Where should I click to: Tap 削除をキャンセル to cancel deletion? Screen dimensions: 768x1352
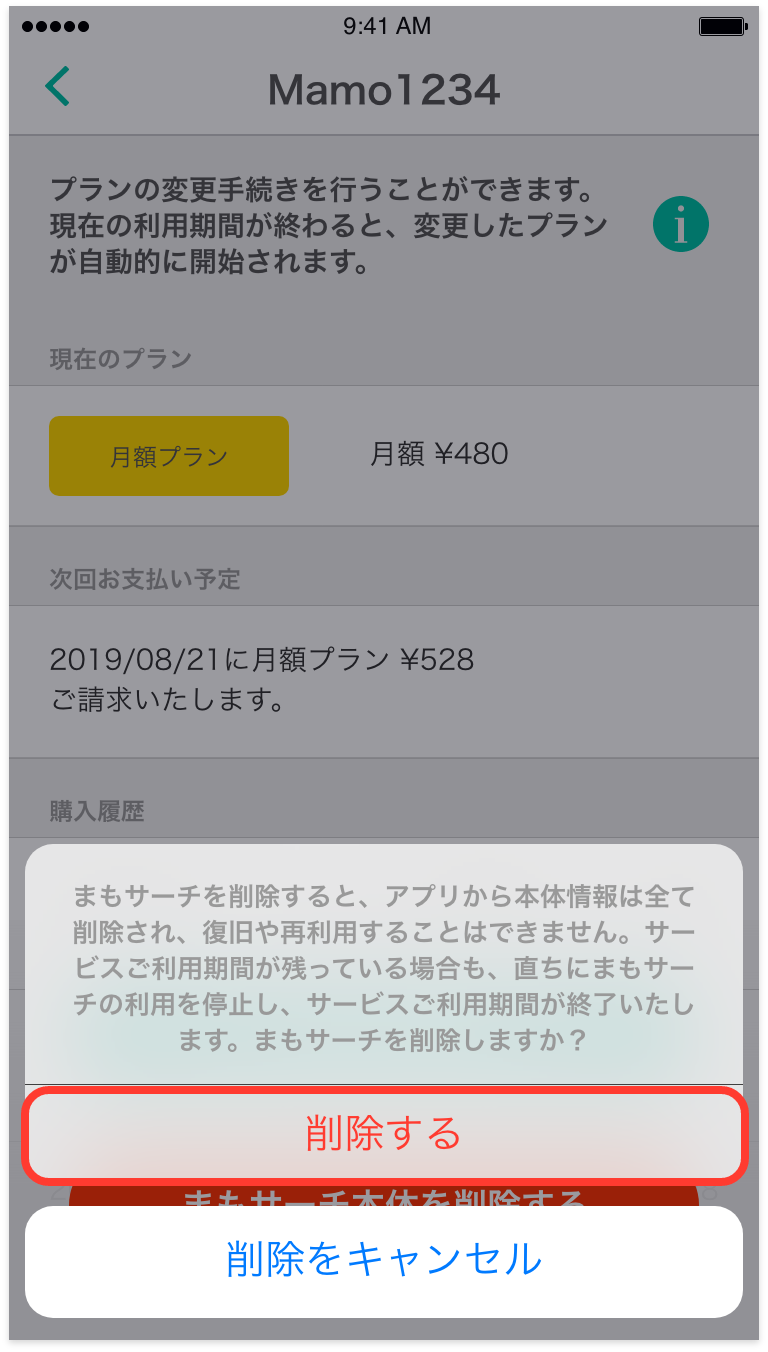point(384,1260)
